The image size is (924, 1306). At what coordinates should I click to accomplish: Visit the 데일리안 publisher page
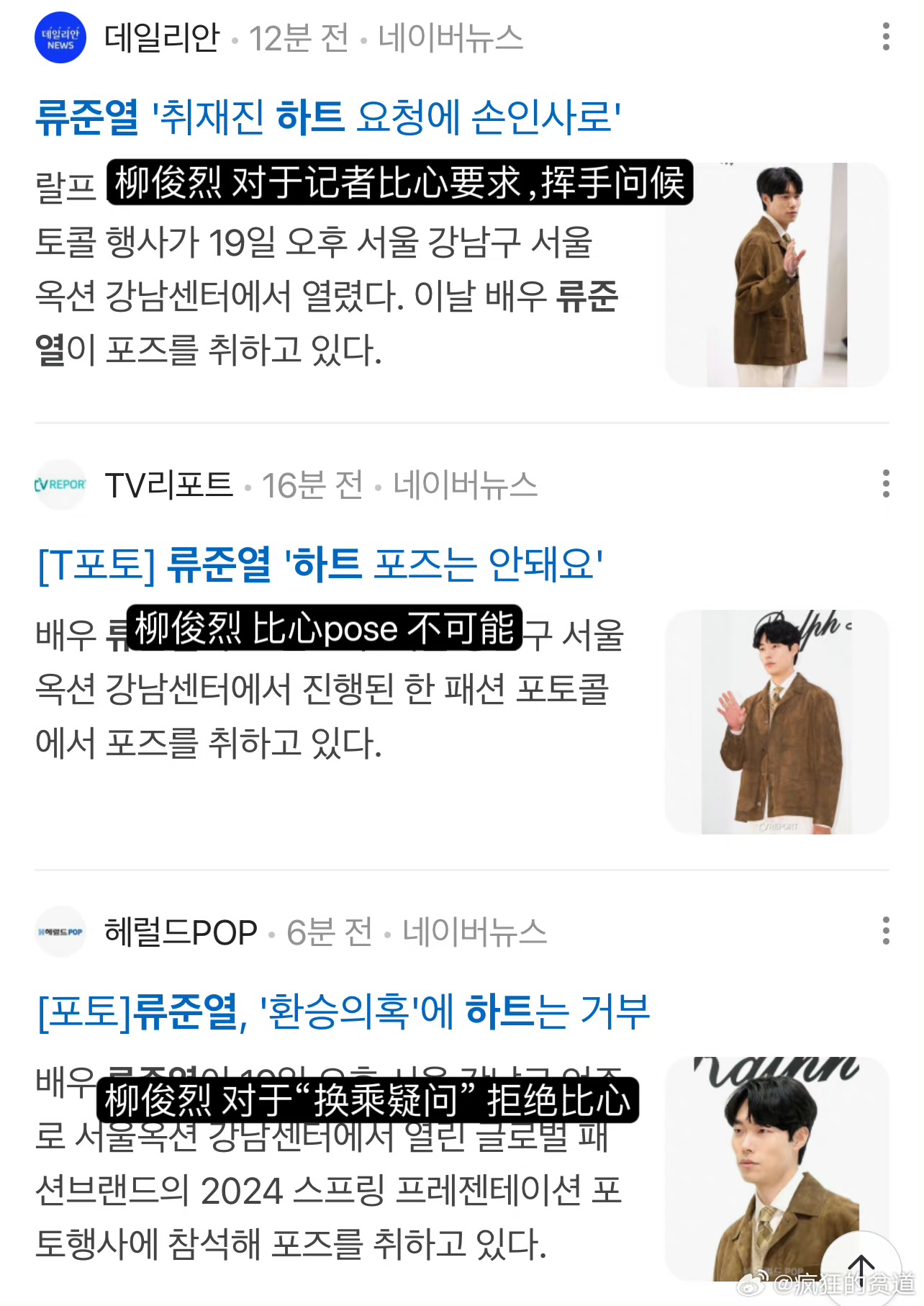(161, 37)
